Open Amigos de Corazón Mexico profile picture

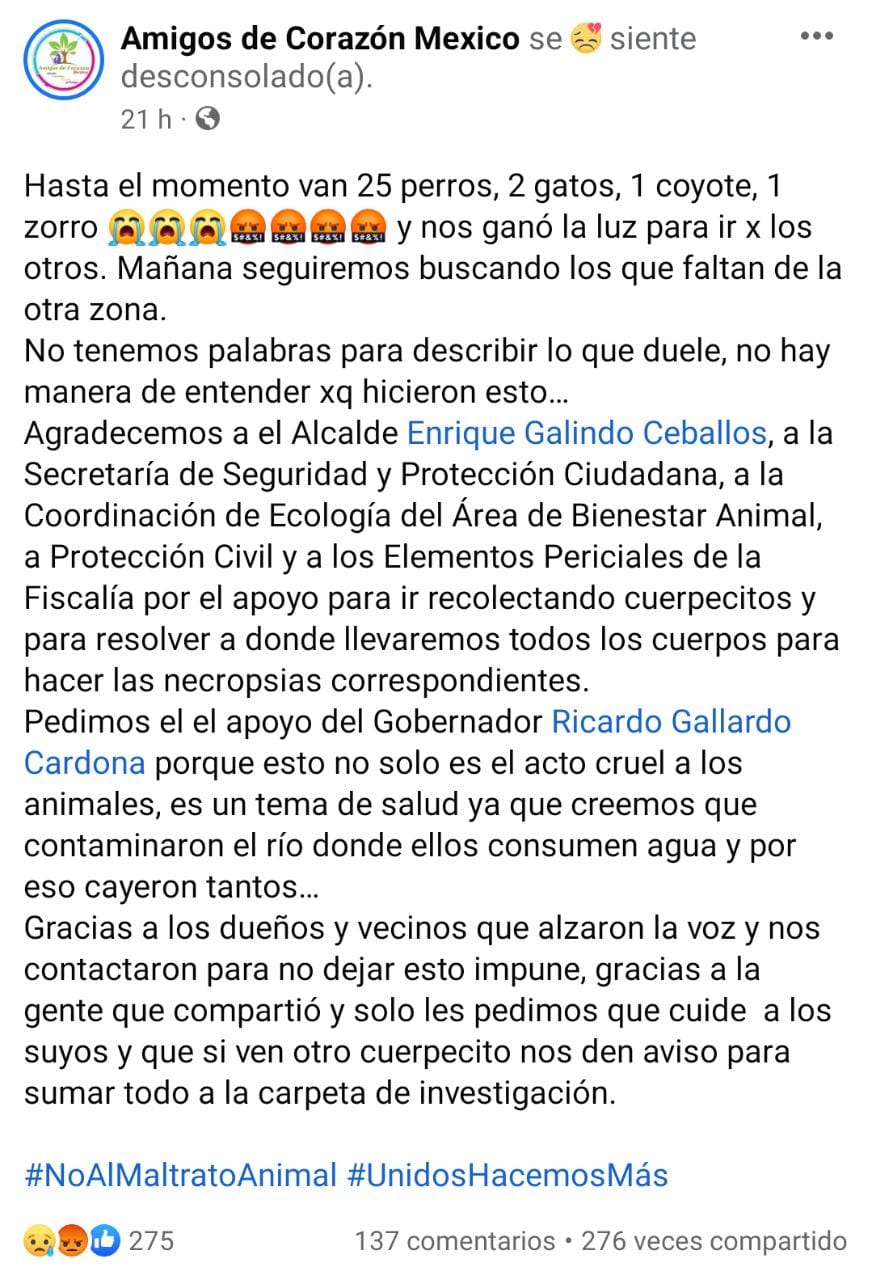pos(64,60)
